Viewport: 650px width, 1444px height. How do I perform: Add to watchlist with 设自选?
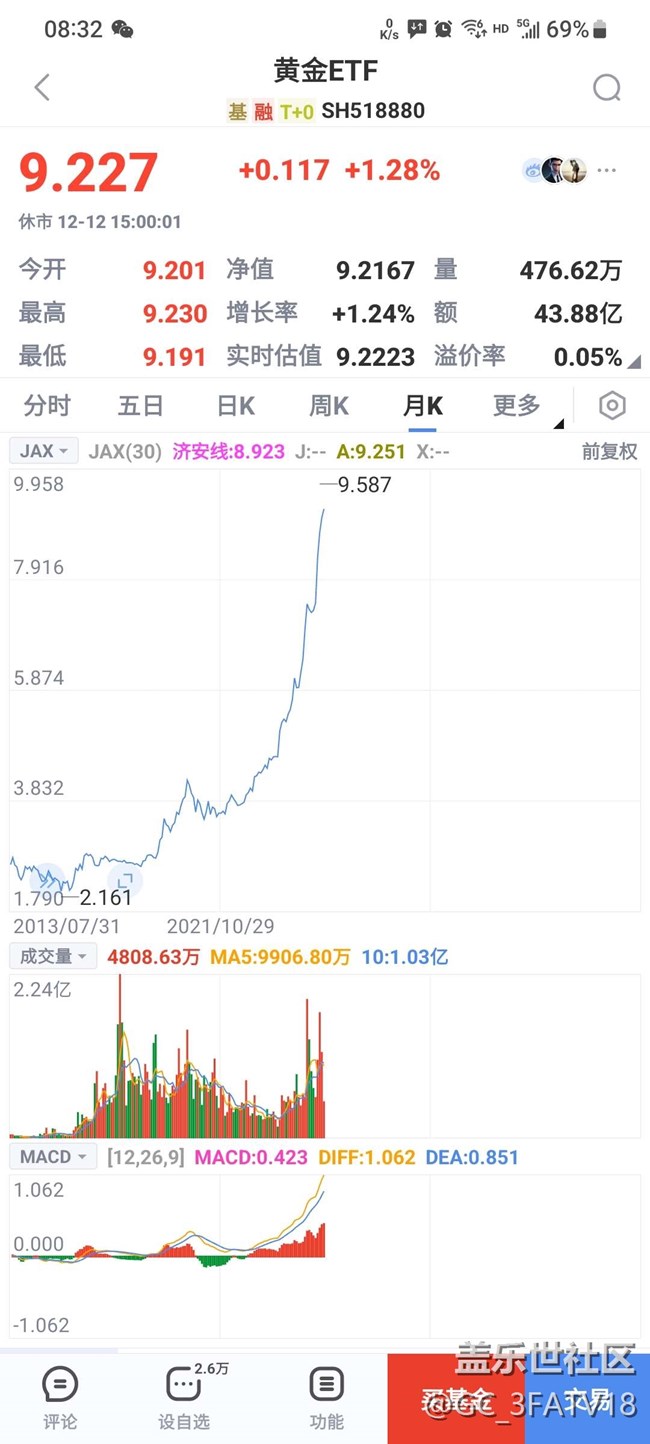pos(184,1398)
